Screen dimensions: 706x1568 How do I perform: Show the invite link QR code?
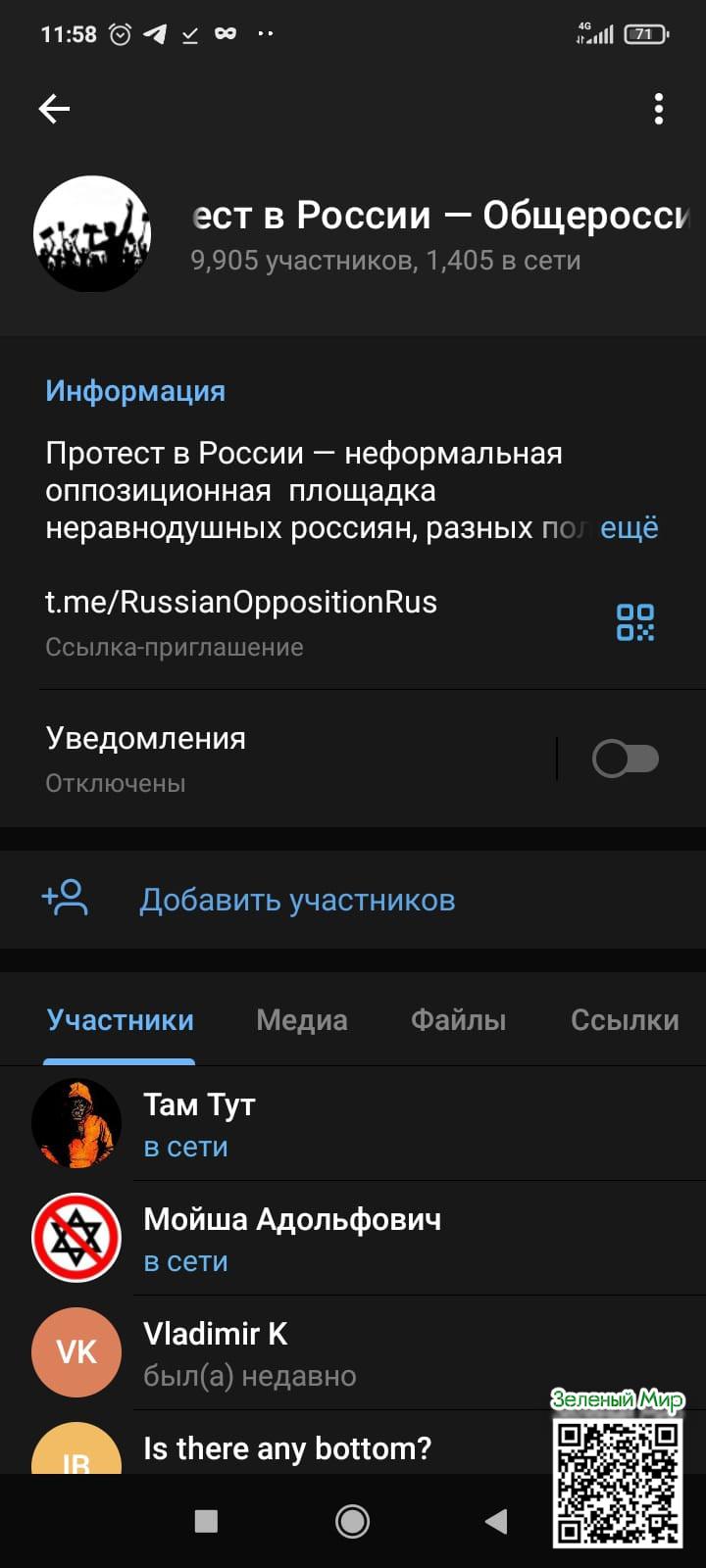pyautogui.click(x=634, y=622)
